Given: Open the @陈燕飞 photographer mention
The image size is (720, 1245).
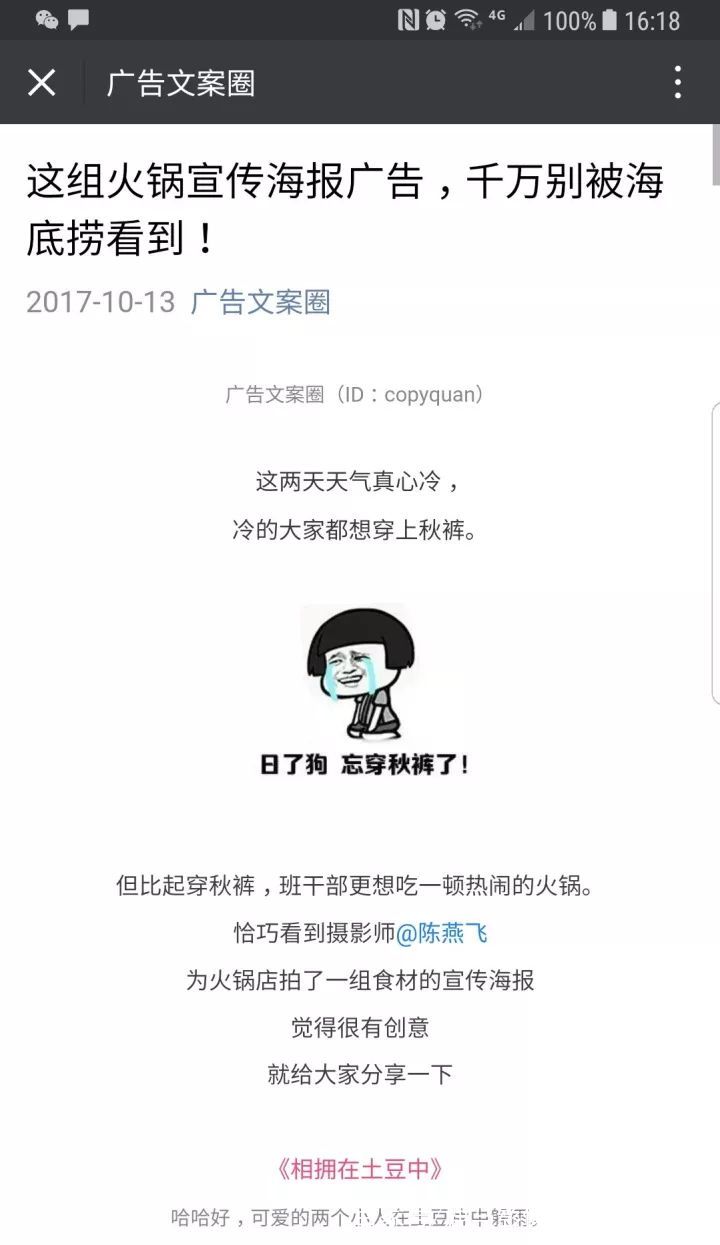Looking at the screenshot, I should click(441, 933).
